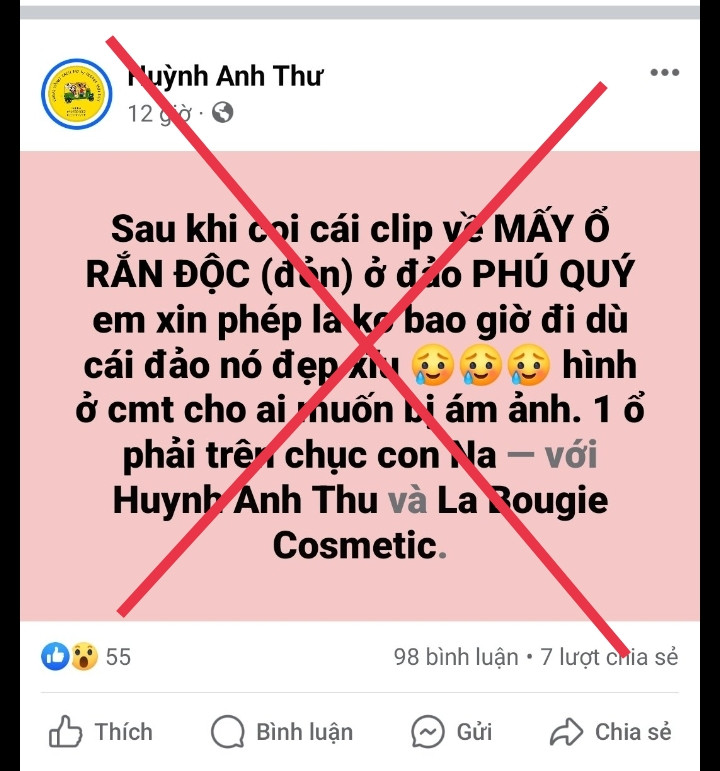The image size is (720, 771).
Task: Open the 7 lượt chia sẻ list
Action: click(x=609, y=657)
